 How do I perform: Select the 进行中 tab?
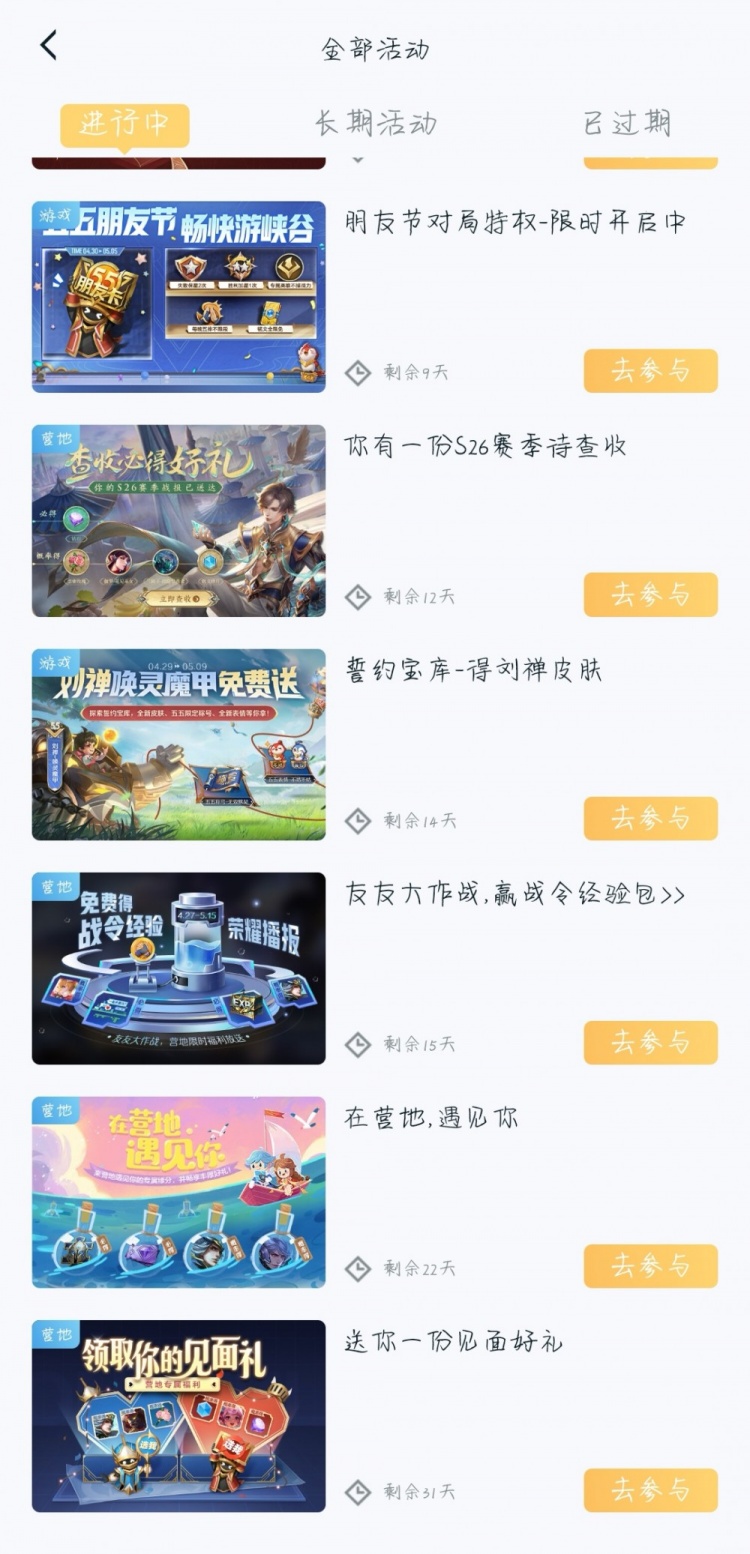[x=124, y=124]
